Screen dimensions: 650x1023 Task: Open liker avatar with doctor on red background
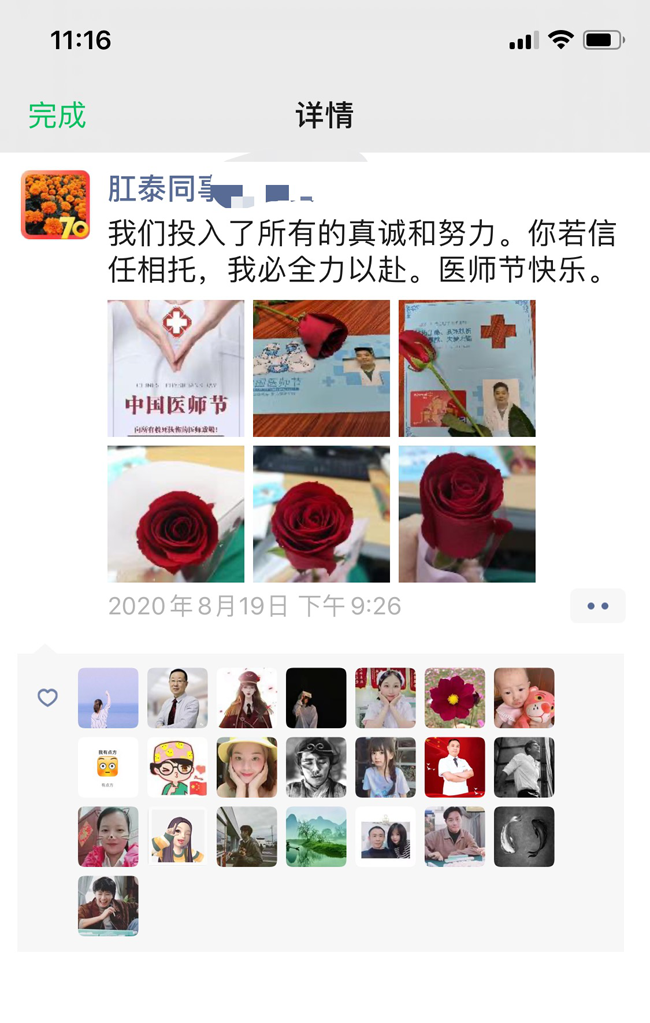click(455, 767)
